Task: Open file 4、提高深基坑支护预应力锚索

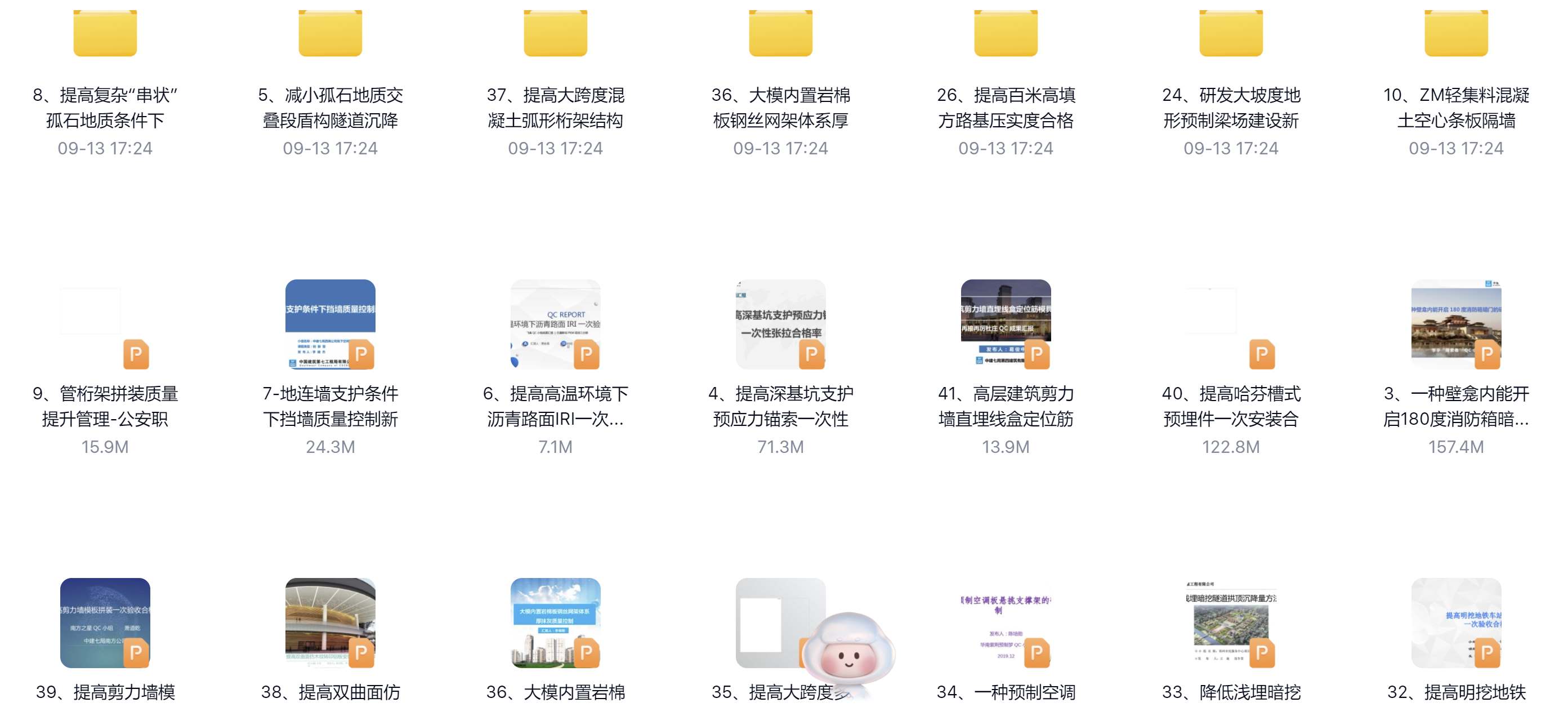Action: pos(780,324)
